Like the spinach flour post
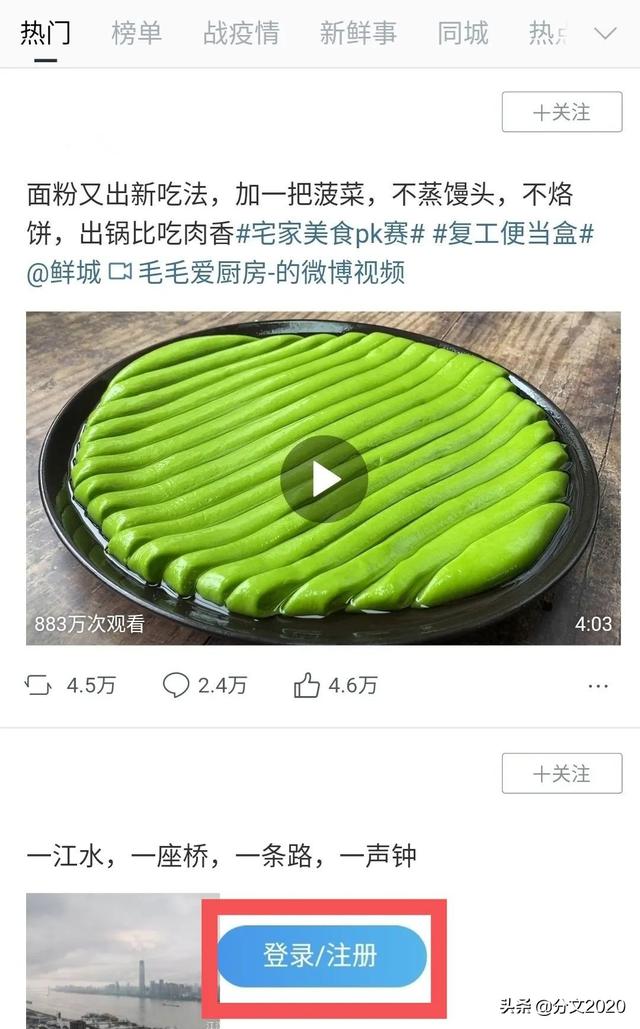Image resolution: width=640 pixels, height=1029 pixels. (x=335, y=685)
